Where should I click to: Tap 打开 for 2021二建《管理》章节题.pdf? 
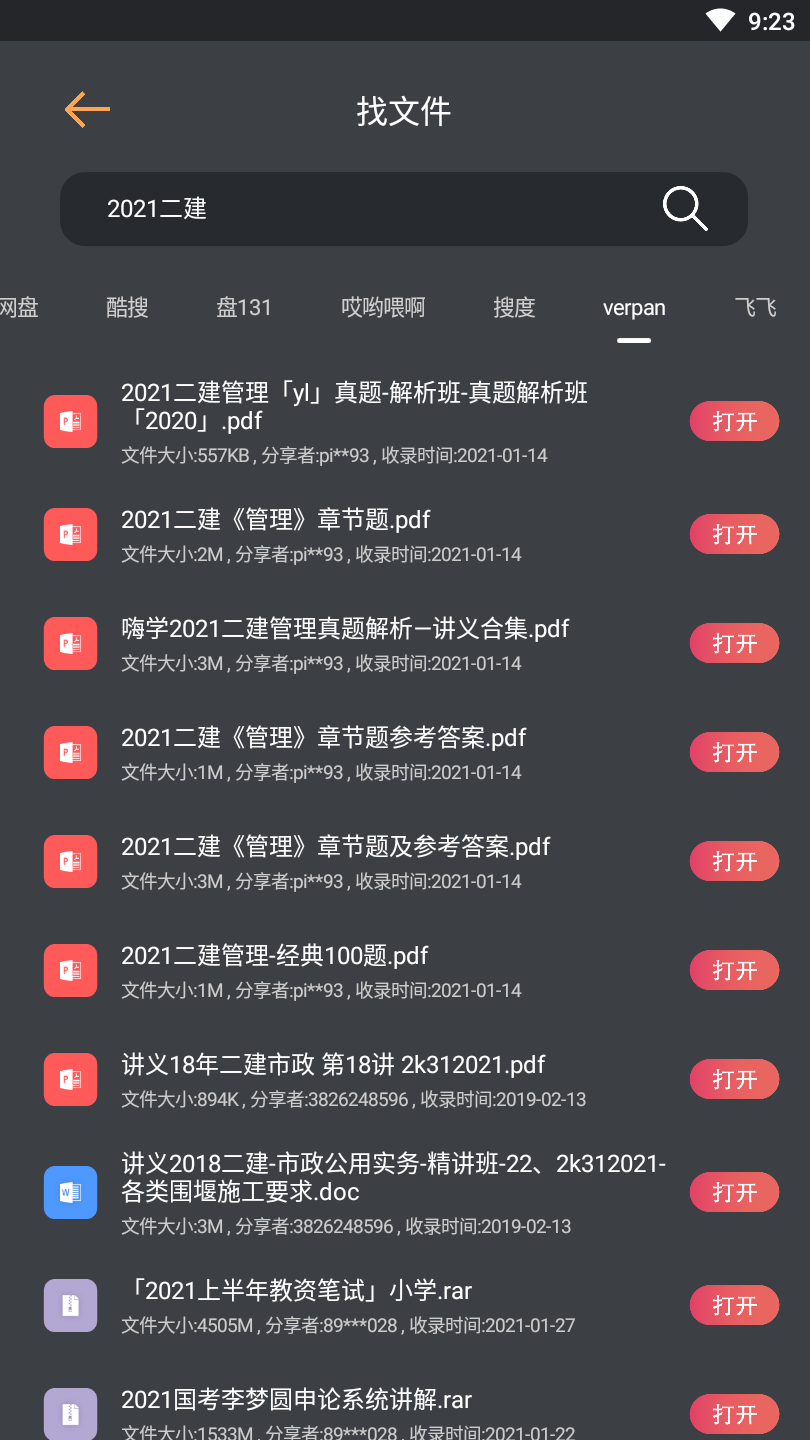coord(734,535)
